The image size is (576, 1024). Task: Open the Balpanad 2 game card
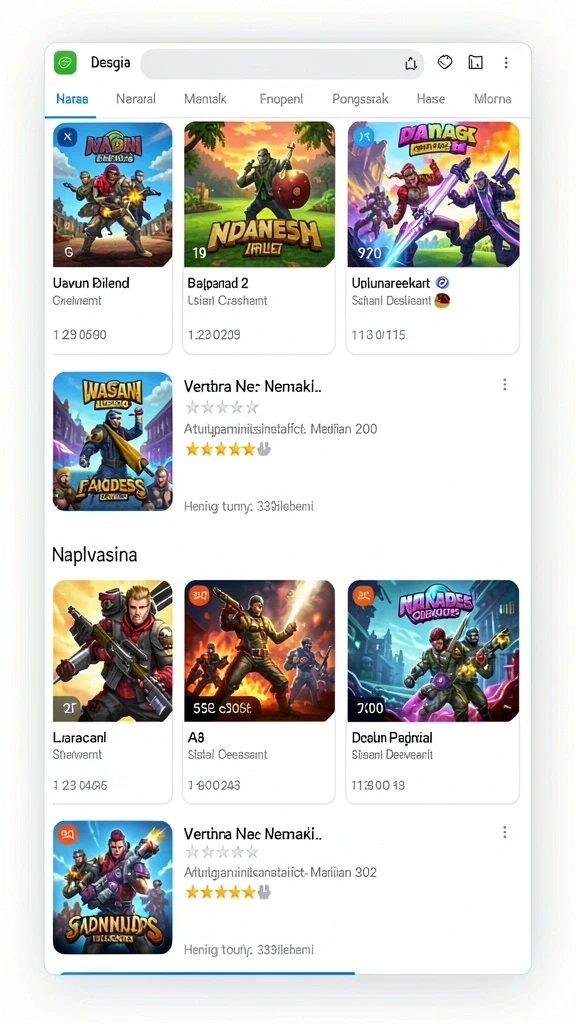259,238
